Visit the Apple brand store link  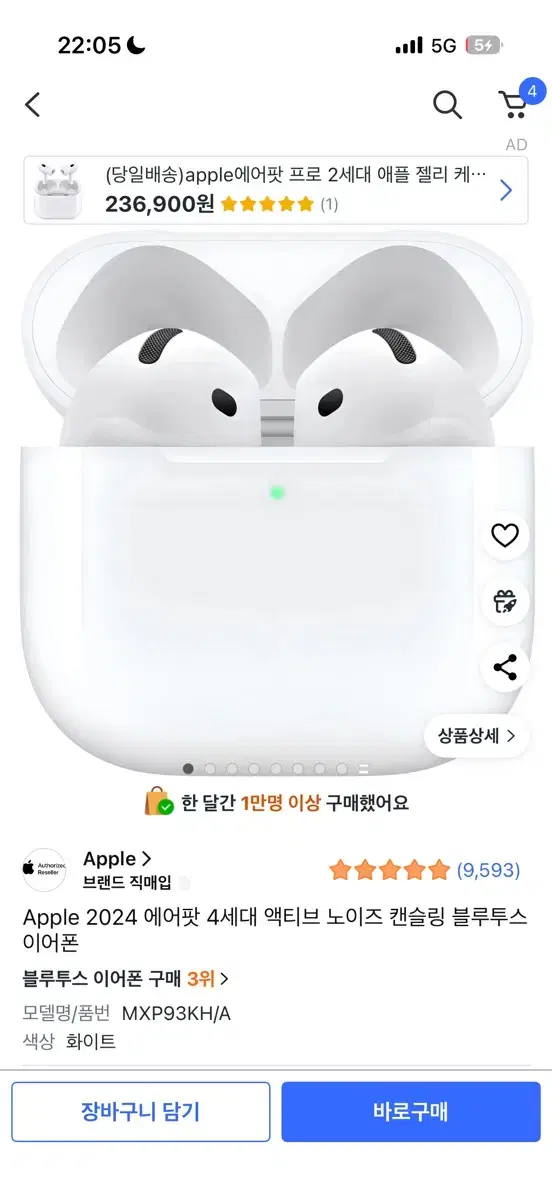click(x=117, y=858)
